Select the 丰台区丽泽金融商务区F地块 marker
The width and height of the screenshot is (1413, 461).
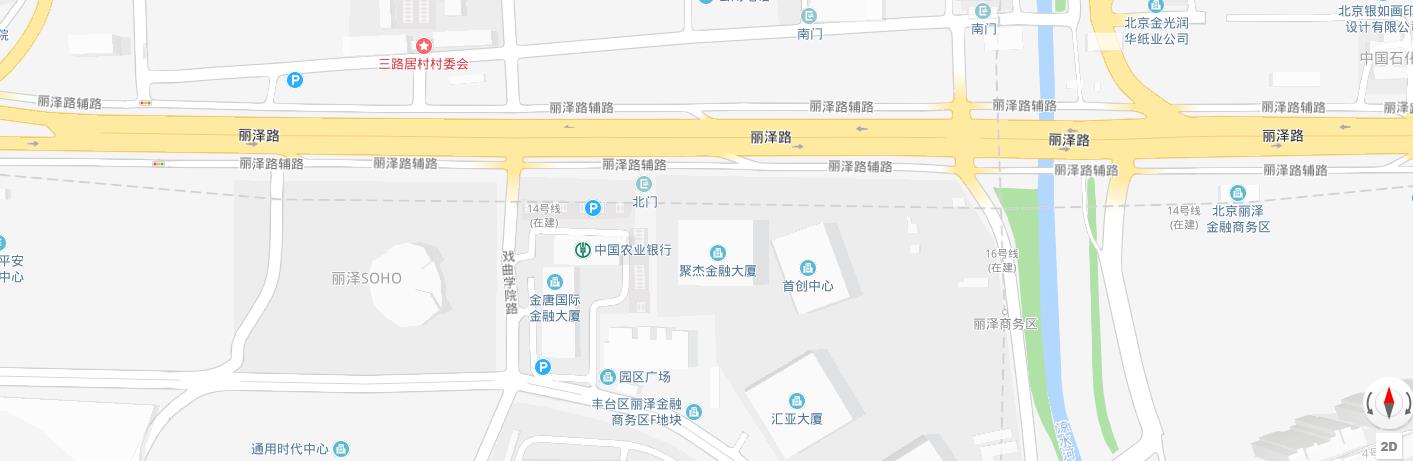pos(694,412)
